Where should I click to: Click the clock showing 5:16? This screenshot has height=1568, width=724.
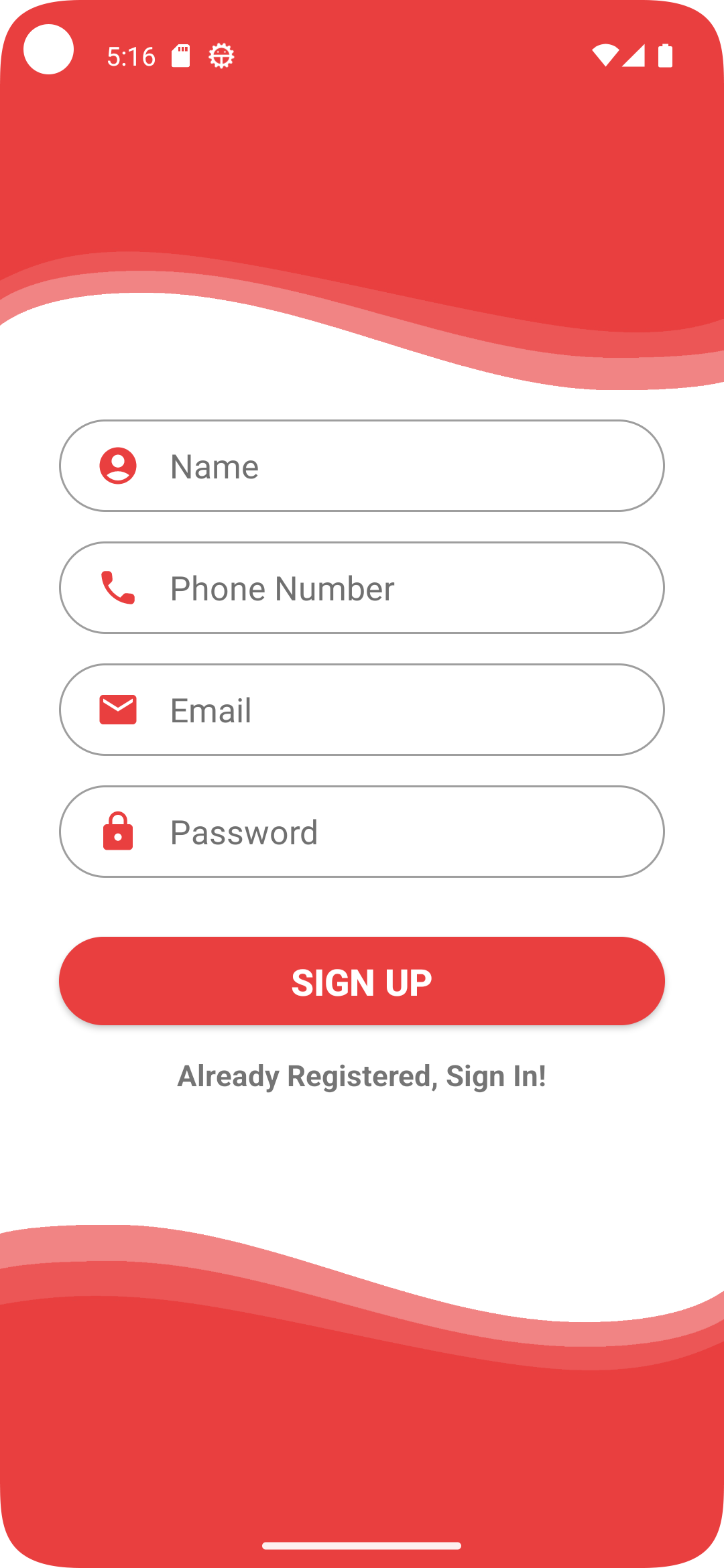[131, 56]
